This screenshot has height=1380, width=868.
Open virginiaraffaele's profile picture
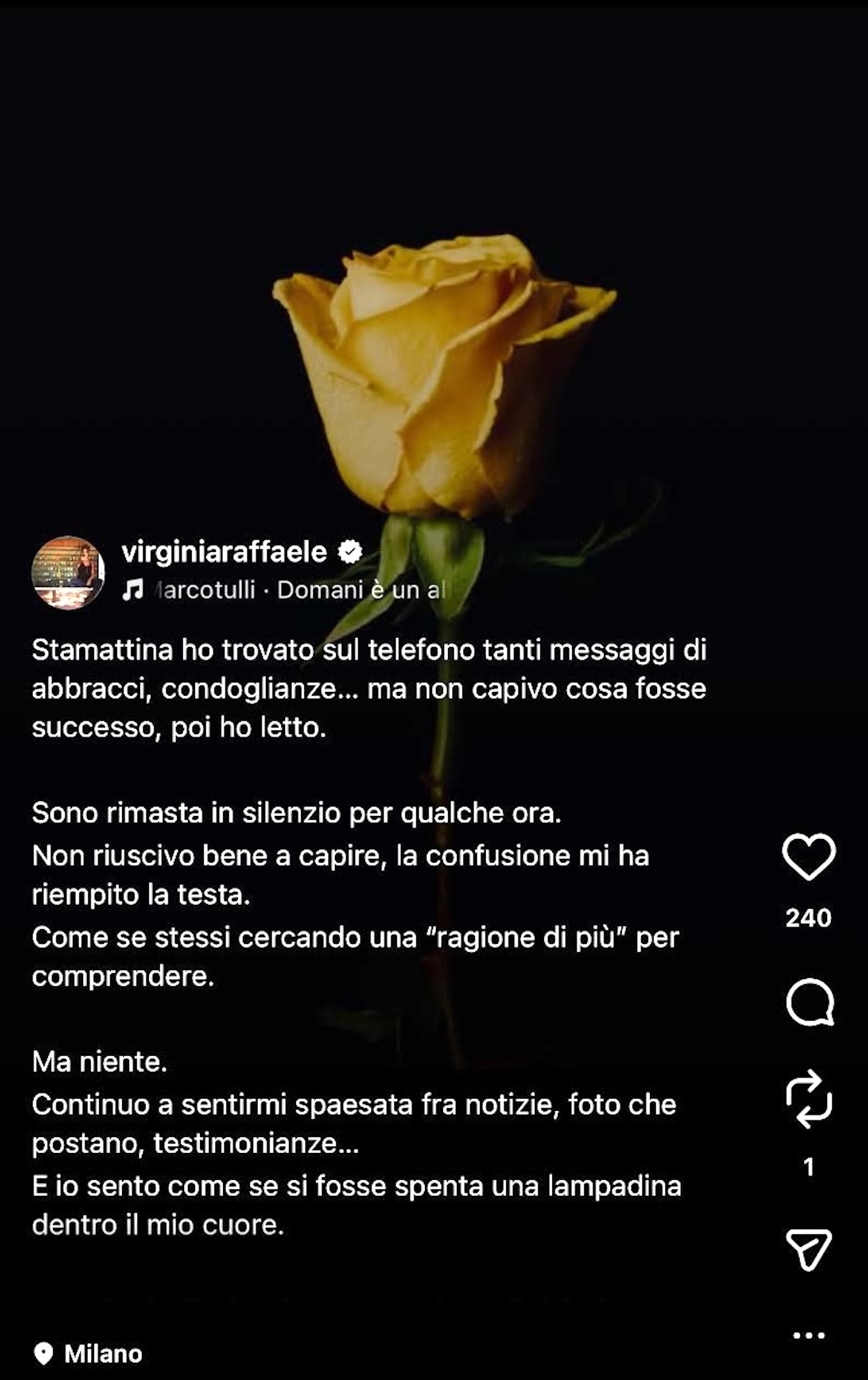coord(68,572)
